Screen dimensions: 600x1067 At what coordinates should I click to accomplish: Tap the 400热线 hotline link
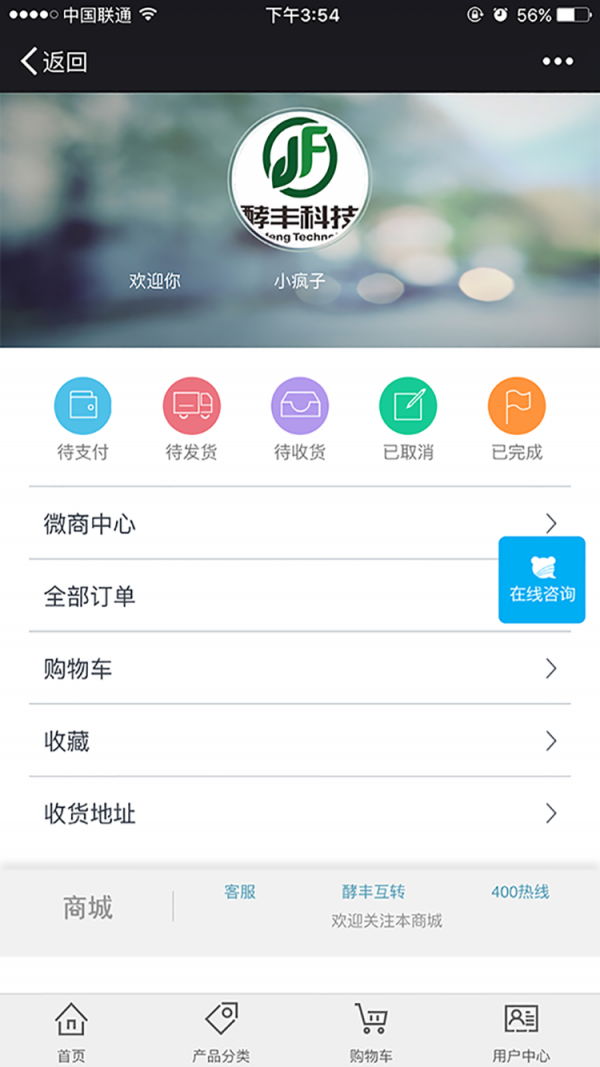pyautogui.click(x=520, y=891)
